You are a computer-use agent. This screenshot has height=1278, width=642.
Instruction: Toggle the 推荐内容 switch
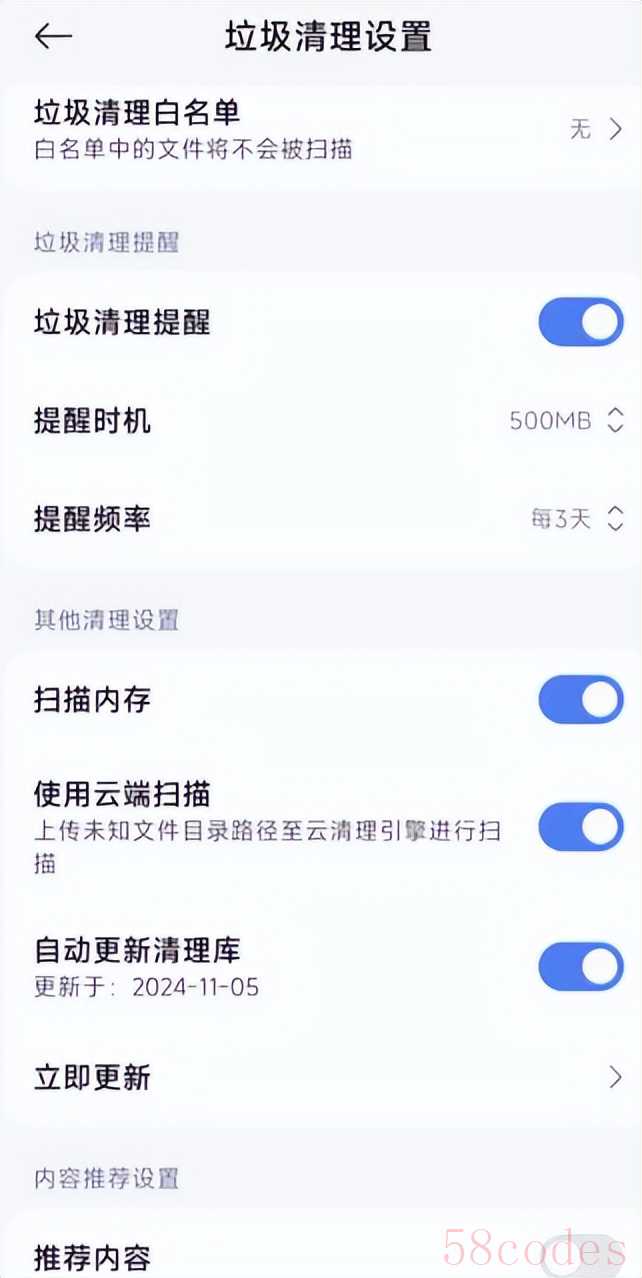(x=581, y=1255)
